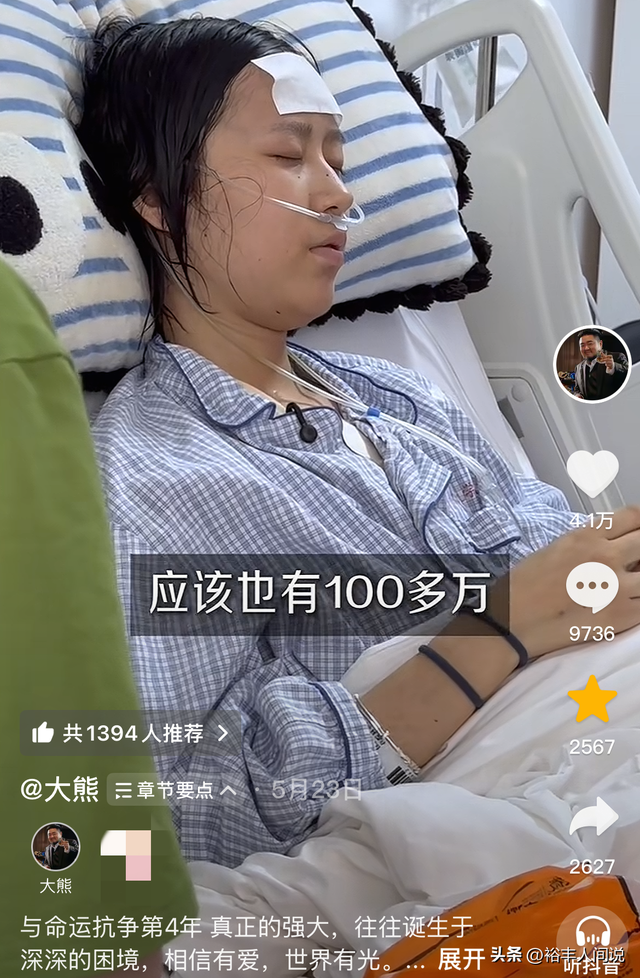Favorite the video with the star icon
640x978 pixels.
[x=592, y=699]
